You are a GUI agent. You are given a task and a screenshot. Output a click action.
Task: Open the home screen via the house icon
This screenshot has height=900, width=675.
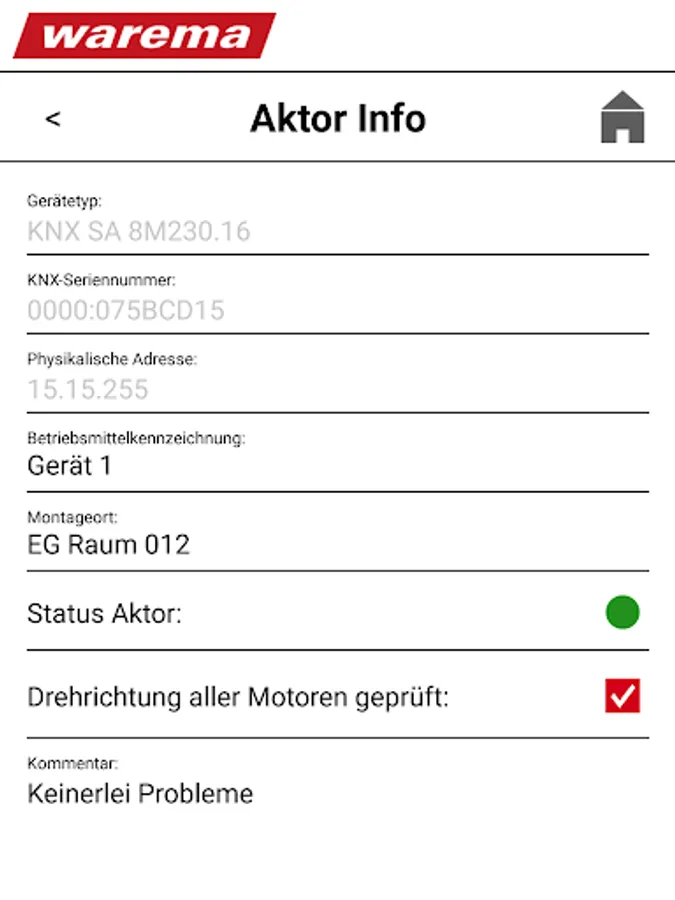[x=622, y=118]
